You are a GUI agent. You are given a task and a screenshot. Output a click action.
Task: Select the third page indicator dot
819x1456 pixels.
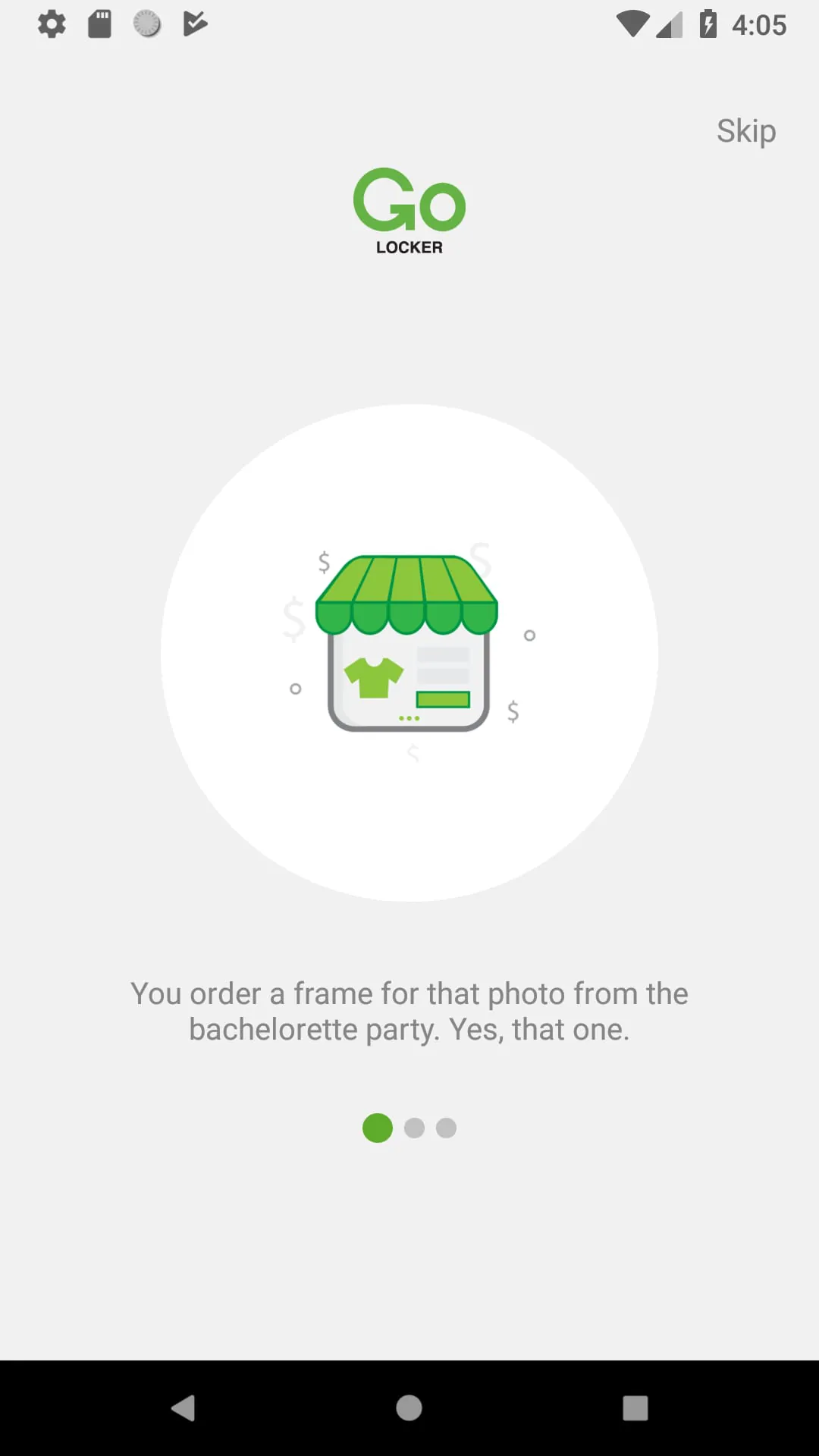pyautogui.click(x=447, y=1128)
